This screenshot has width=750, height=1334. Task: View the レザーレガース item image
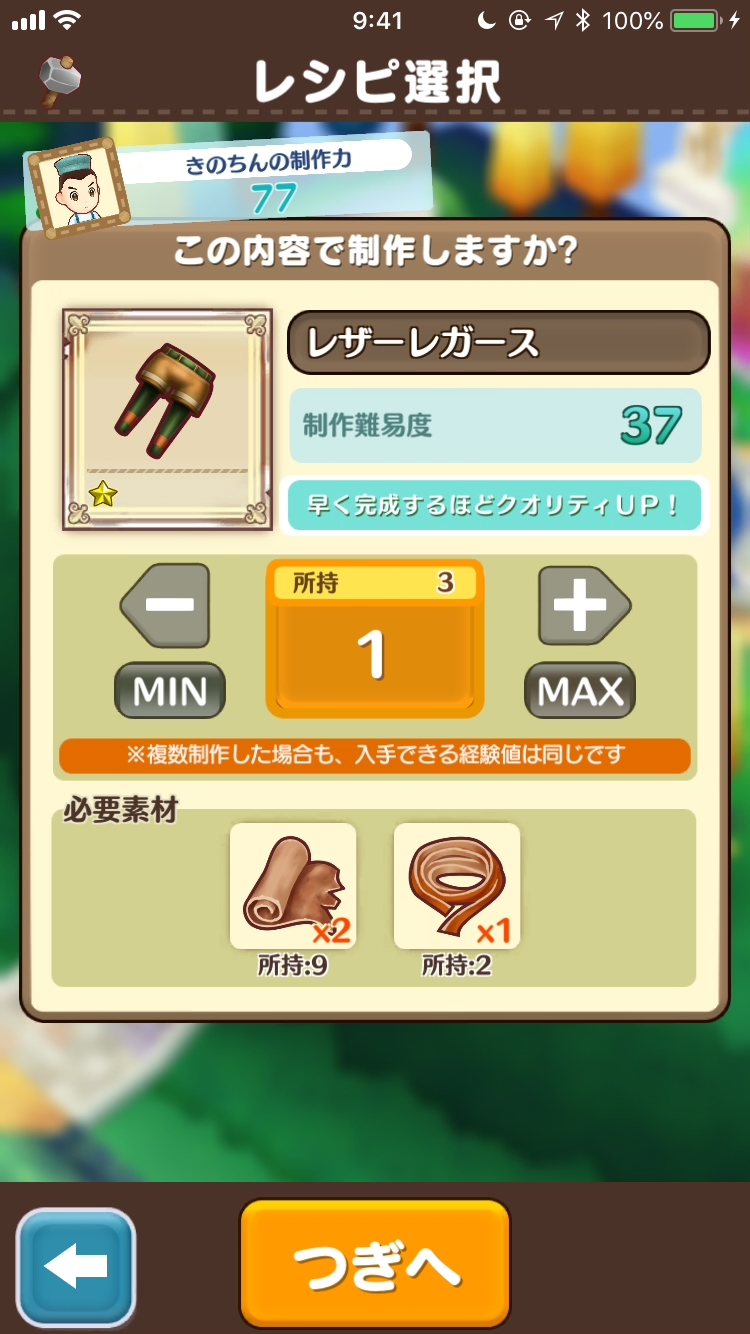click(167, 419)
